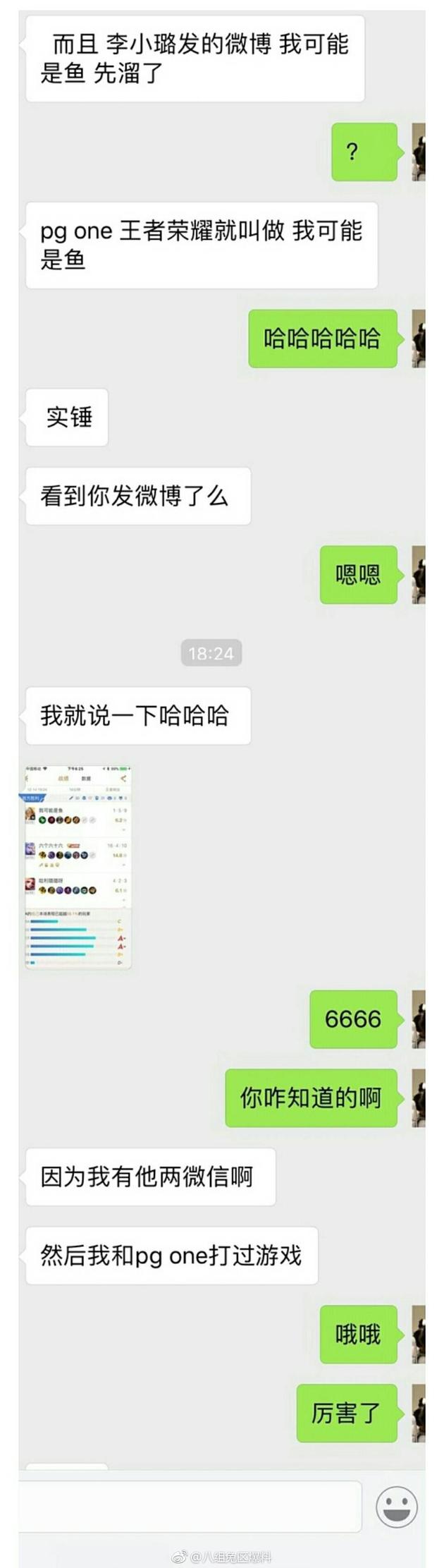
Task: Tap sender's avatar beside the 6666 message
Action: click(418, 1019)
